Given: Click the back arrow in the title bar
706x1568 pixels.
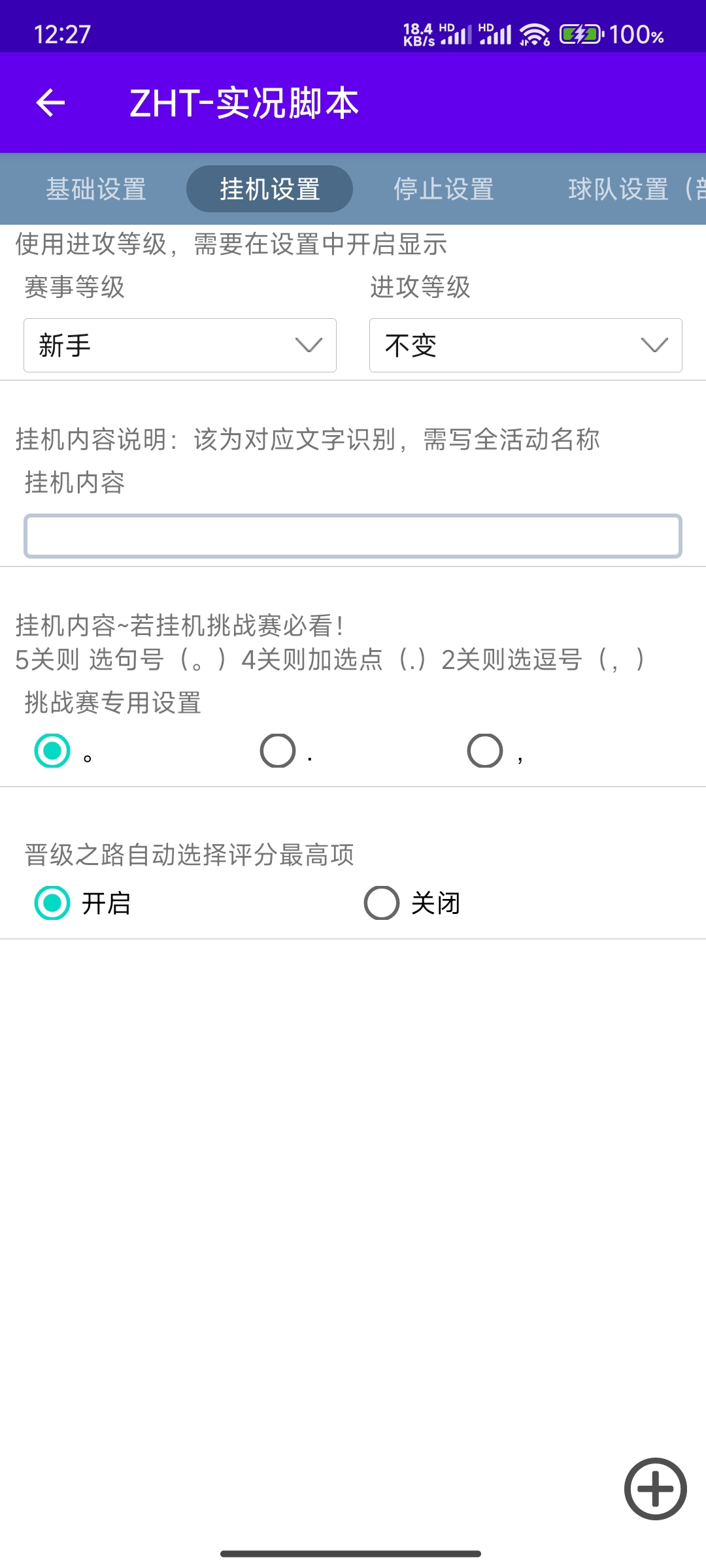Looking at the screenshot, I should (49, 103).
